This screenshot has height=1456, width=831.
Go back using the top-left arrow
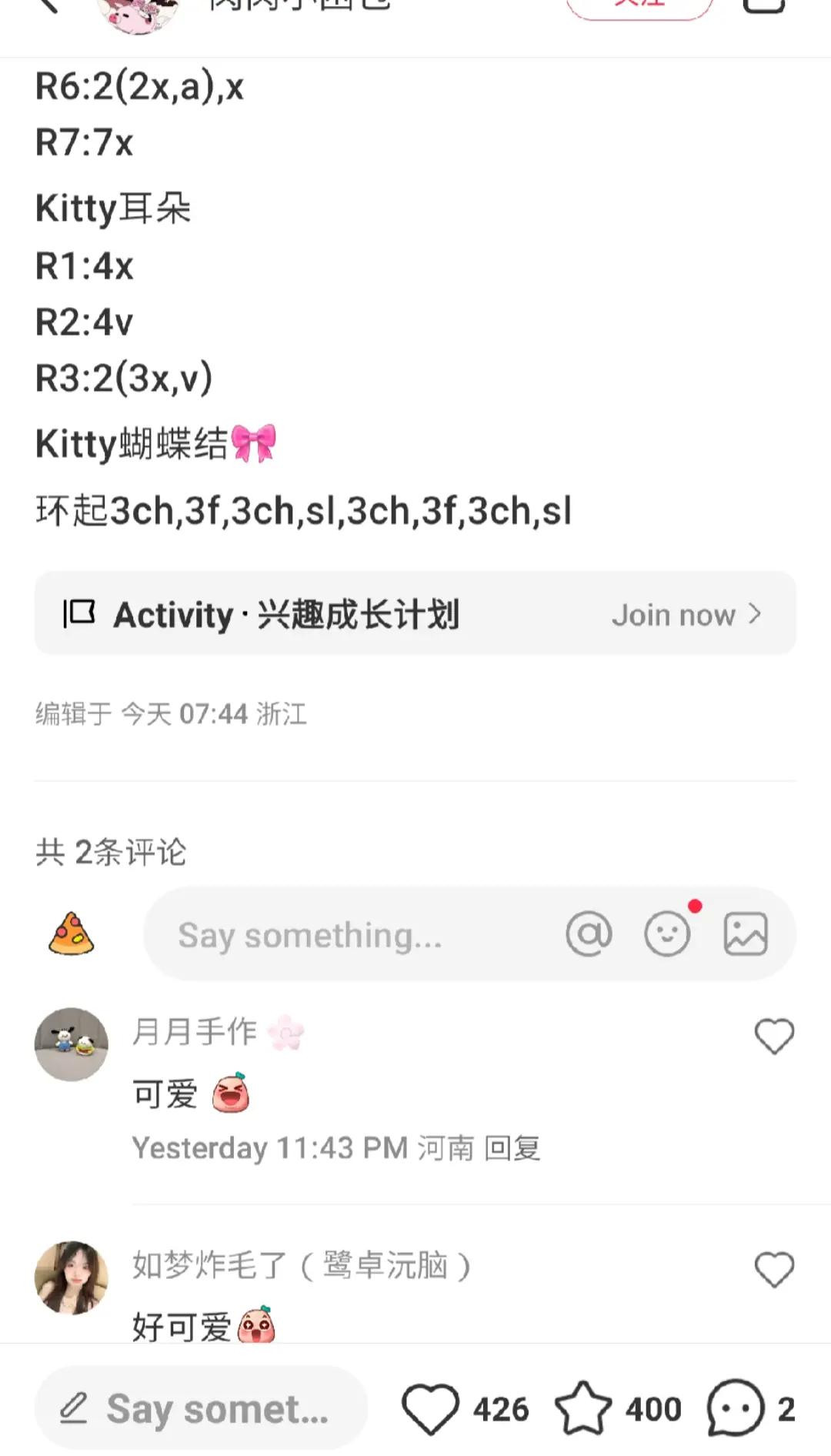48,6
